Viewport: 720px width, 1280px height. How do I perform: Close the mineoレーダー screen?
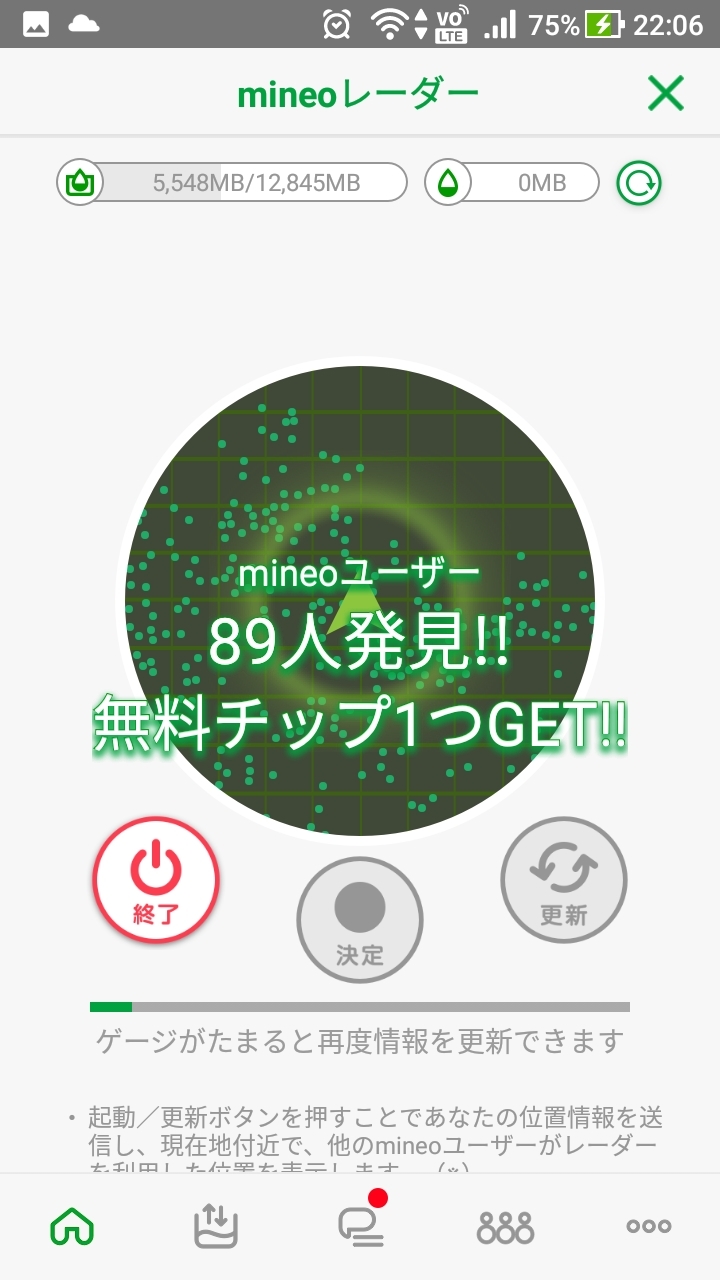click(665, 94)
